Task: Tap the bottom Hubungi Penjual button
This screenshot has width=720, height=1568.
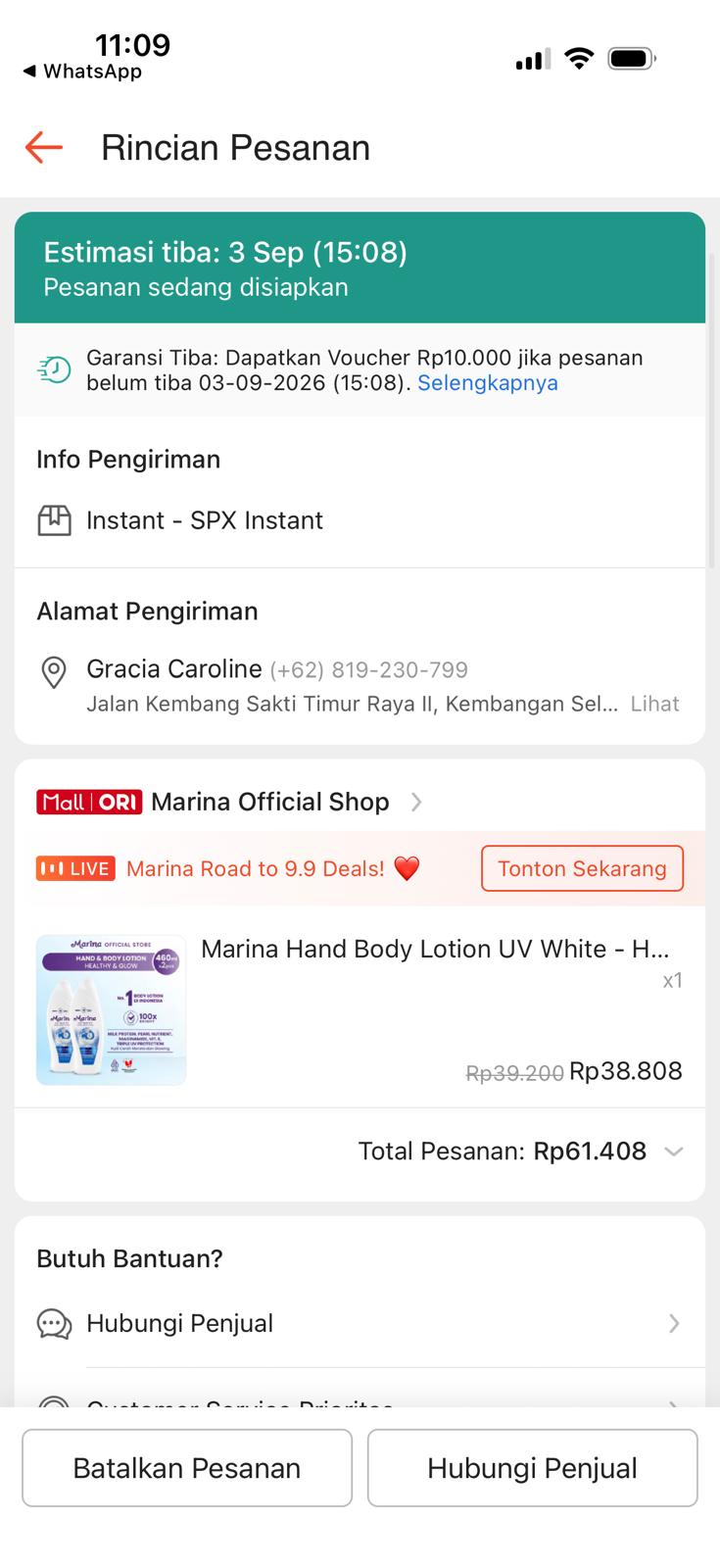Action: tap(533, 1468)
